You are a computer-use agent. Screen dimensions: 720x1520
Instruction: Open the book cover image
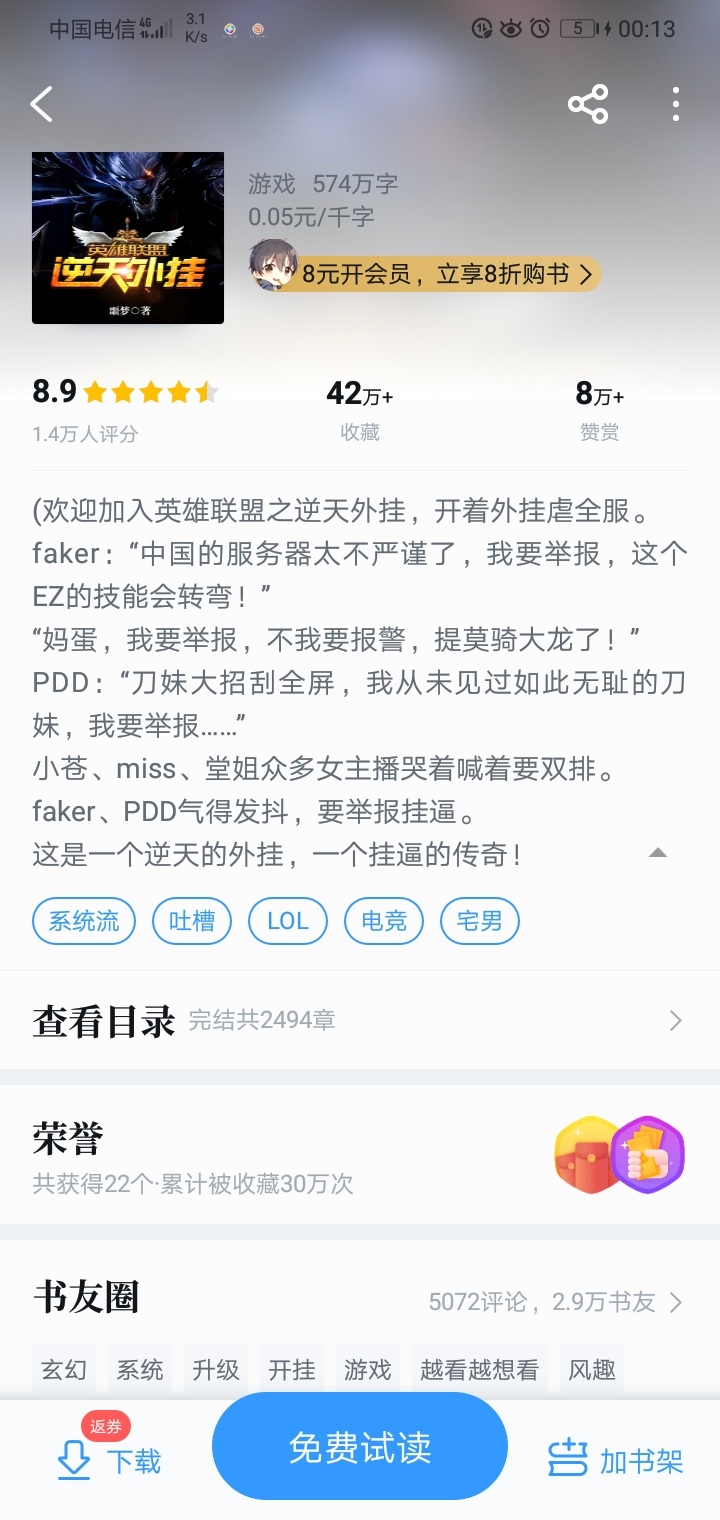128,238
